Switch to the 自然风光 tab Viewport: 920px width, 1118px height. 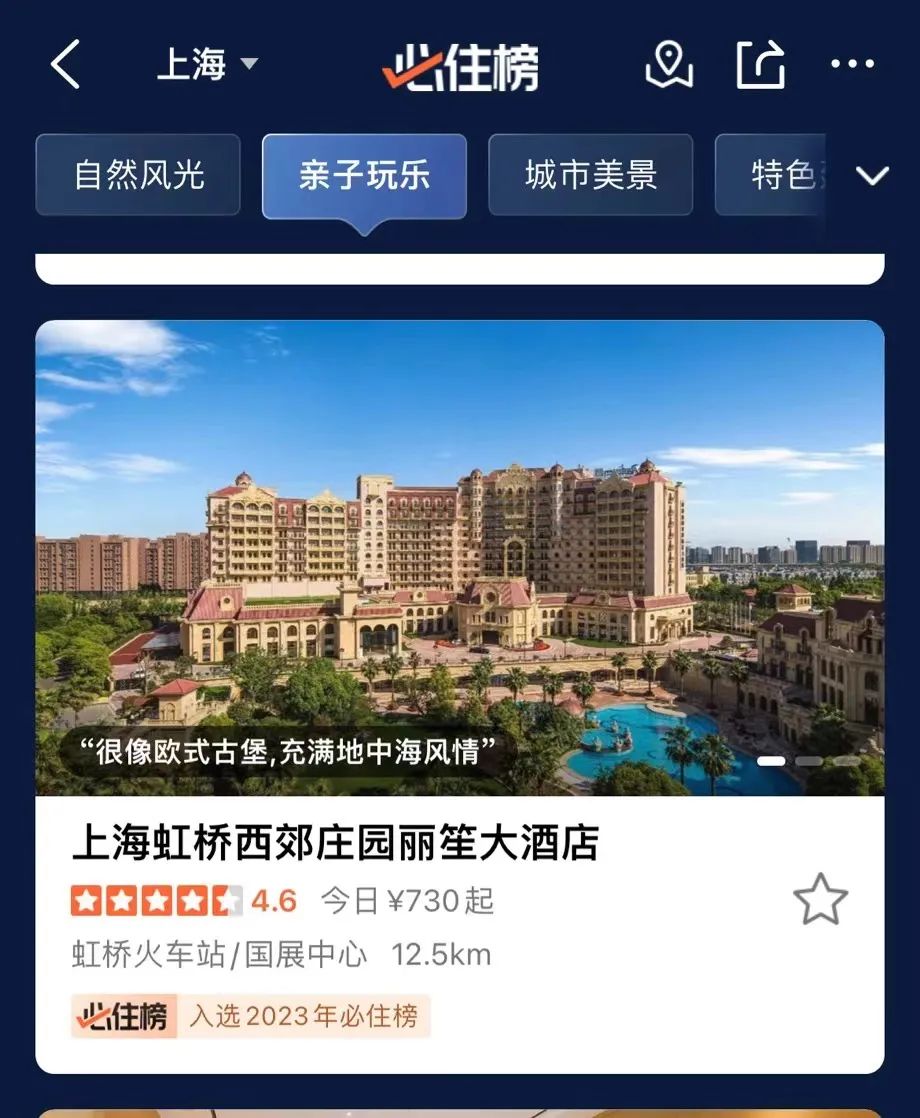[138, 175]
